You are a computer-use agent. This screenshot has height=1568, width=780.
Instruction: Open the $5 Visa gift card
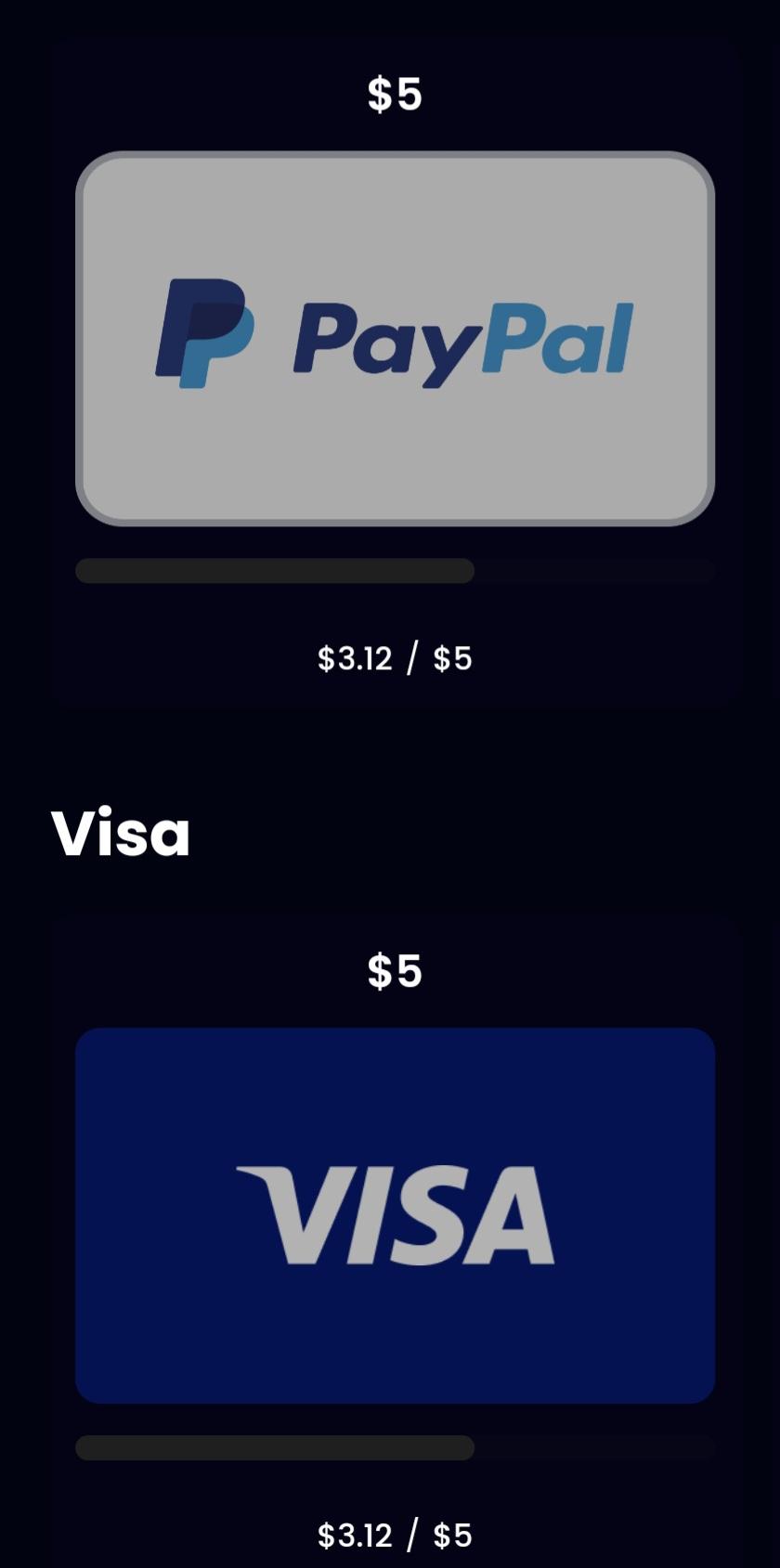(395, 1214)
